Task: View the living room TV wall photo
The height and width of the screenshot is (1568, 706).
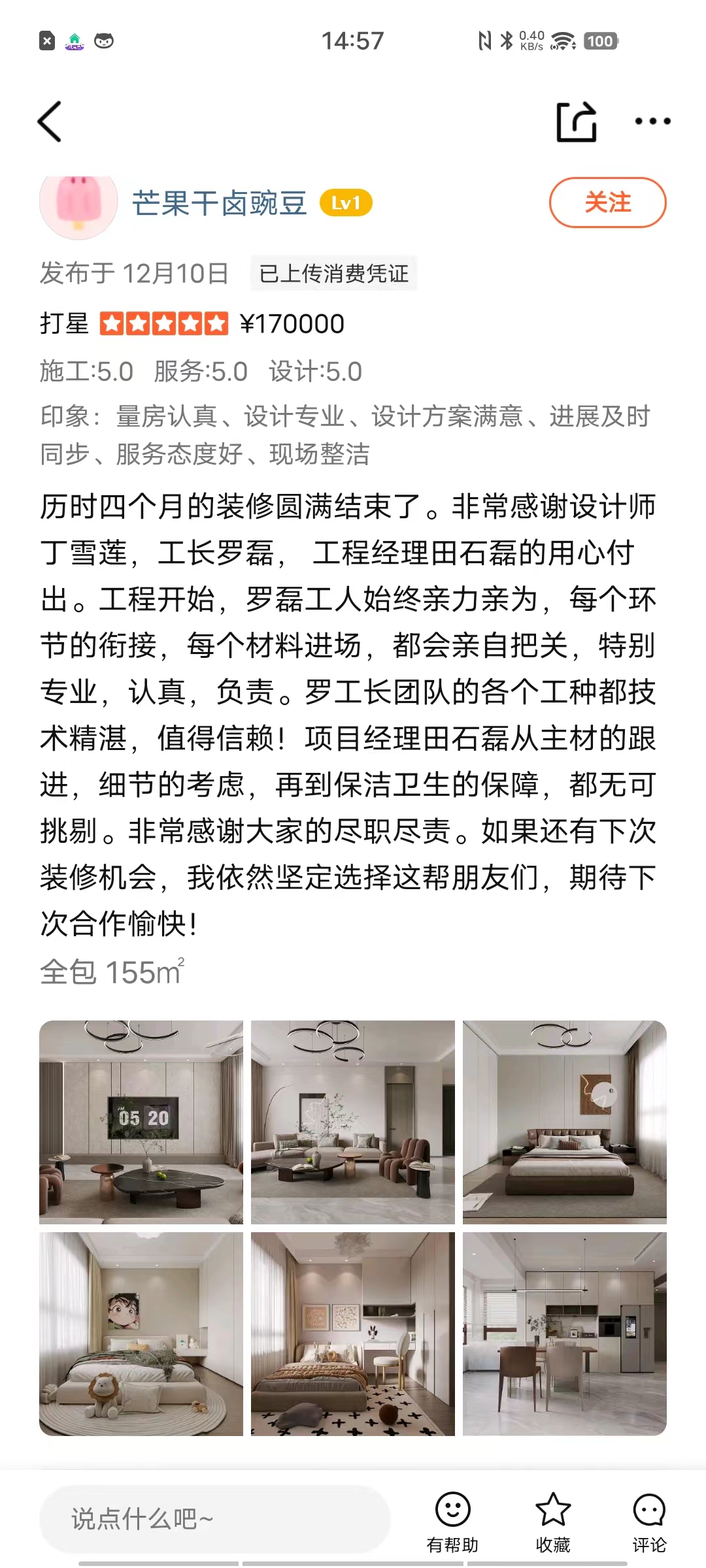Action: tap(141, 1122)
